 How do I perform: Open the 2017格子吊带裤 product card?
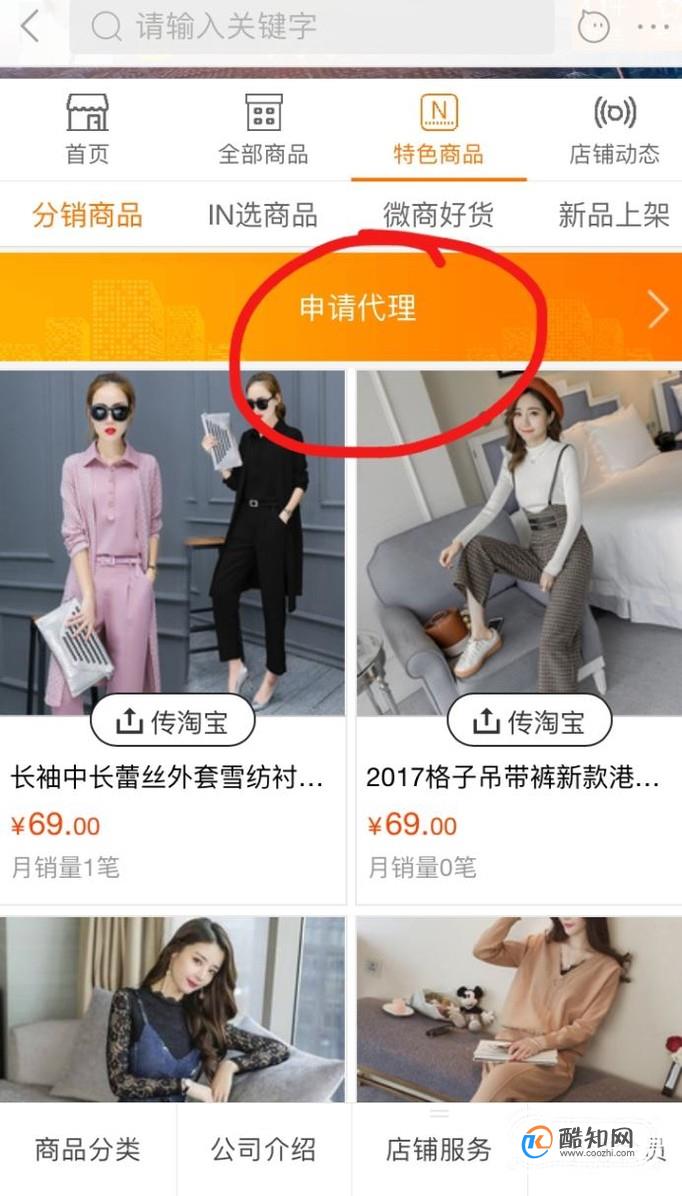[x=519, y=560]
